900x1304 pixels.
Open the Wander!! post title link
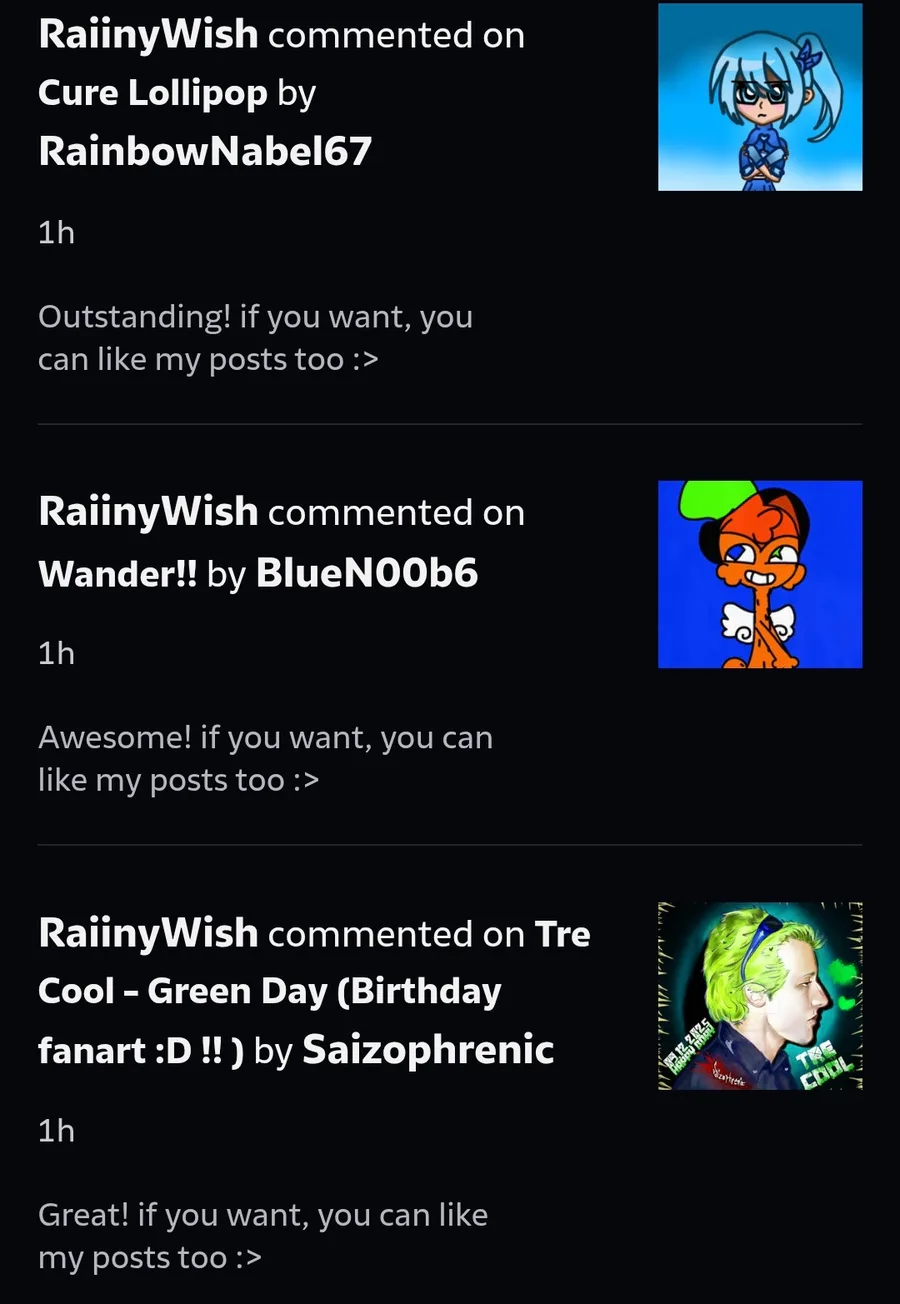pos(117,573)
